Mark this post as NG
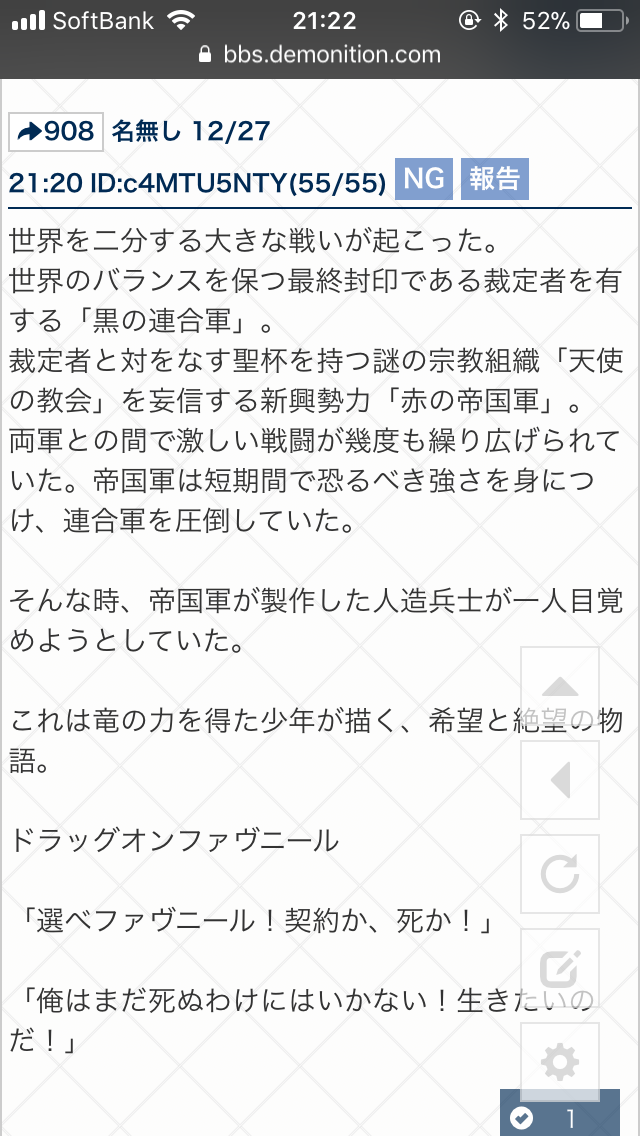Screen dimensions: 640x1136 coord(424,179)
